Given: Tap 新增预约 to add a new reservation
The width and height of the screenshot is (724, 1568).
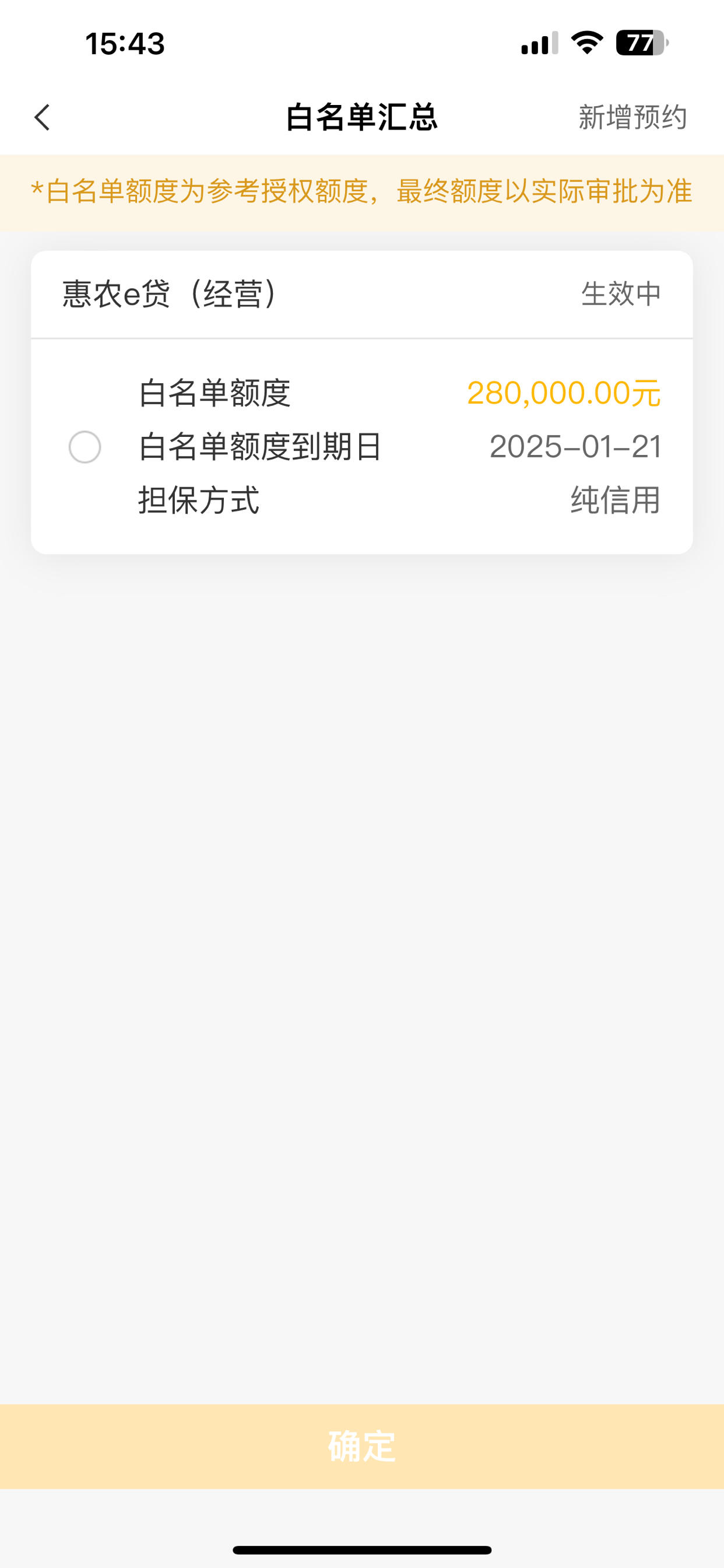Looking at the screenshot, I should point(632,117).
